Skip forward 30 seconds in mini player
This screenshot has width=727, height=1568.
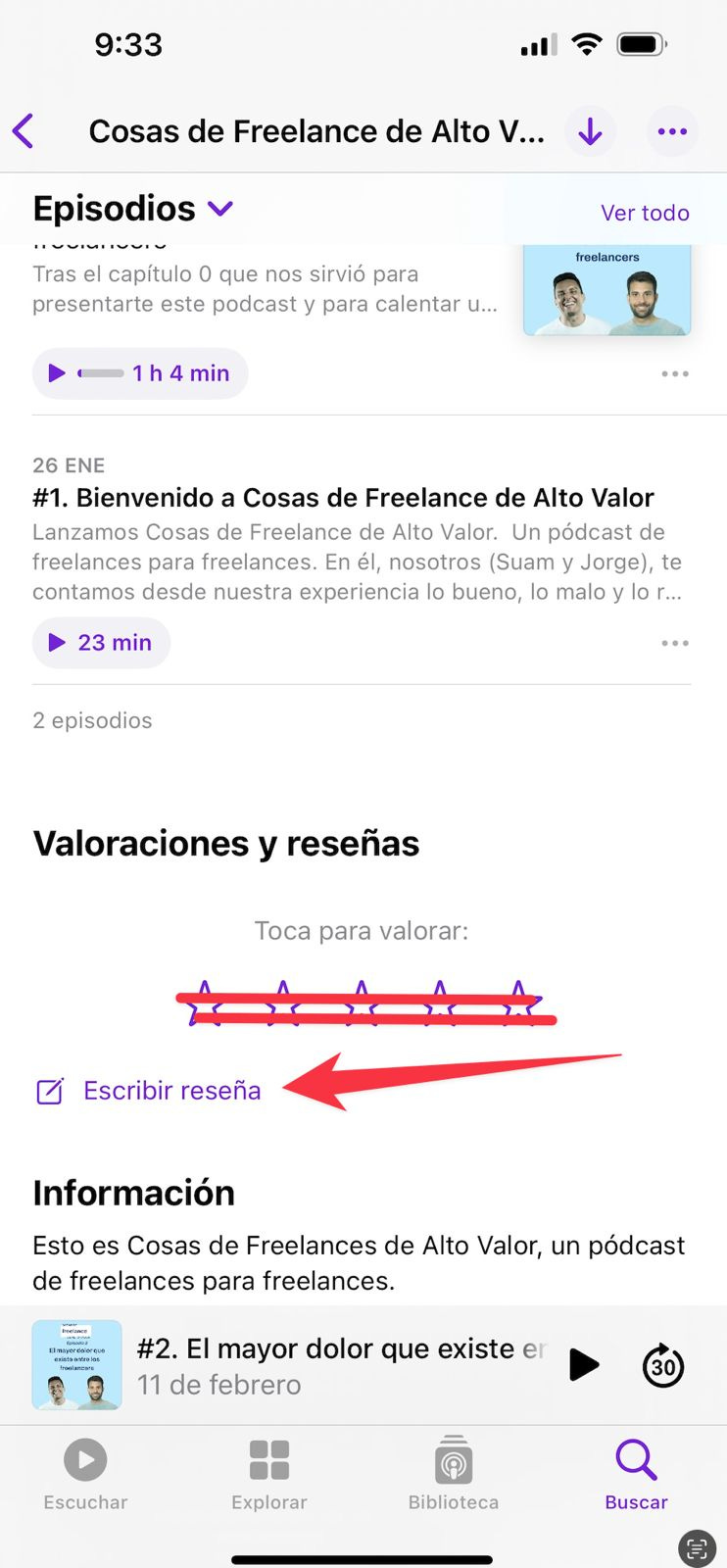coord(663,1365)
